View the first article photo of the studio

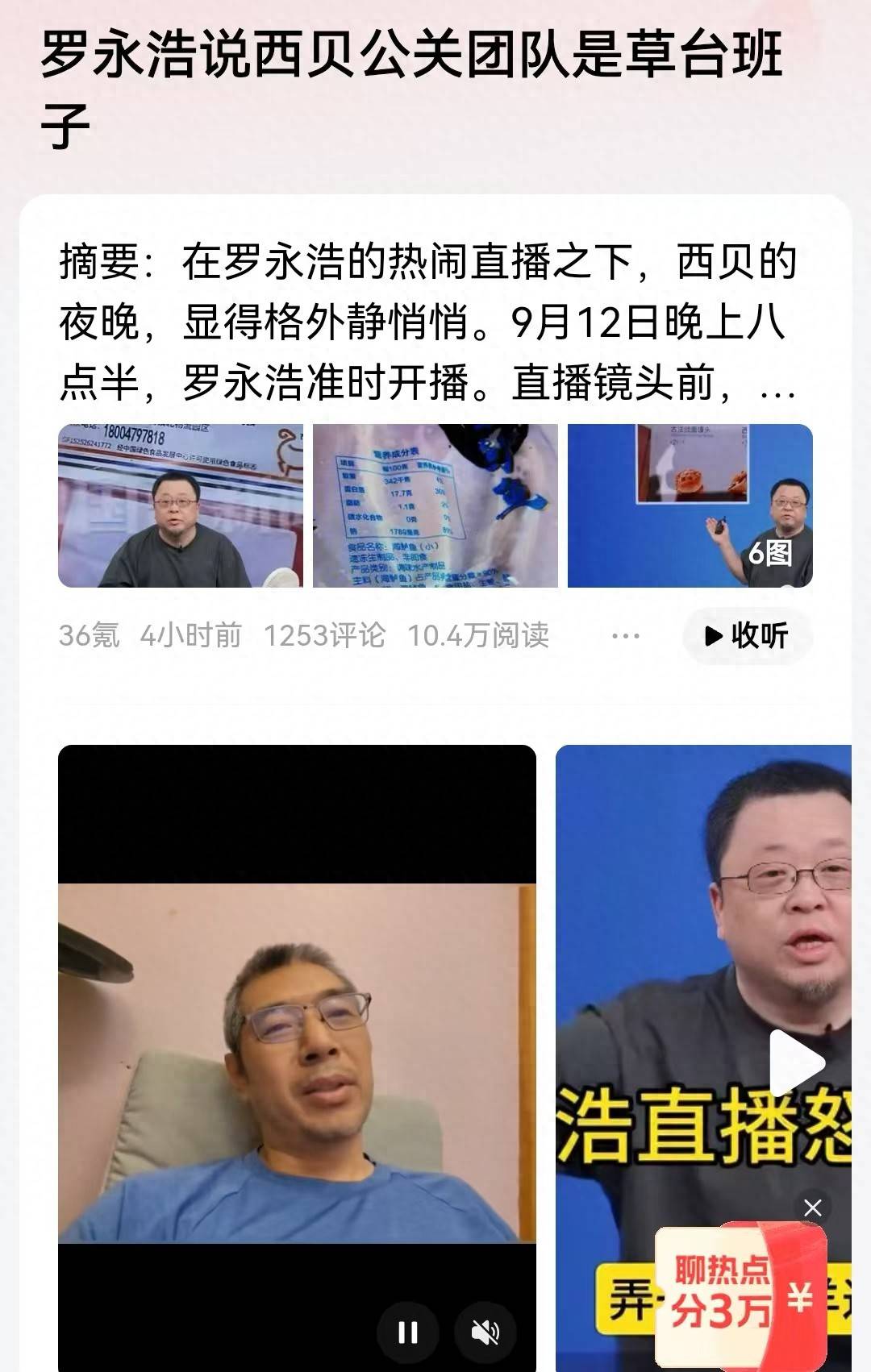point(181,505)
